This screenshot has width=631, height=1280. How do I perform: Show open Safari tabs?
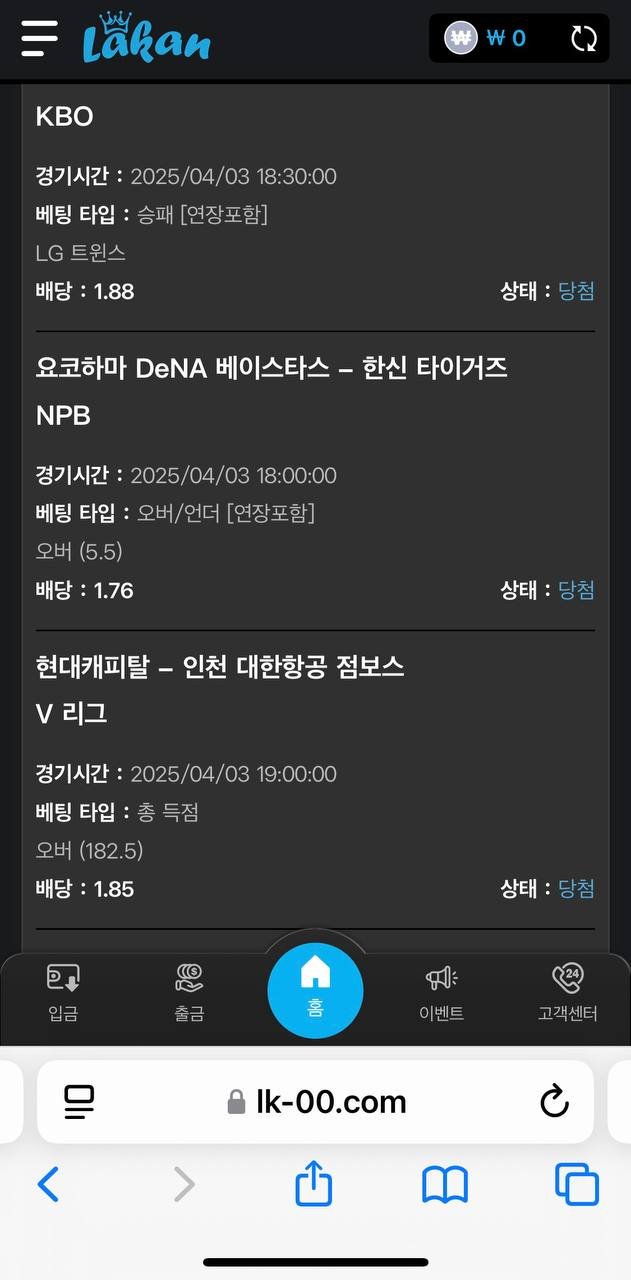point(576,1185)
